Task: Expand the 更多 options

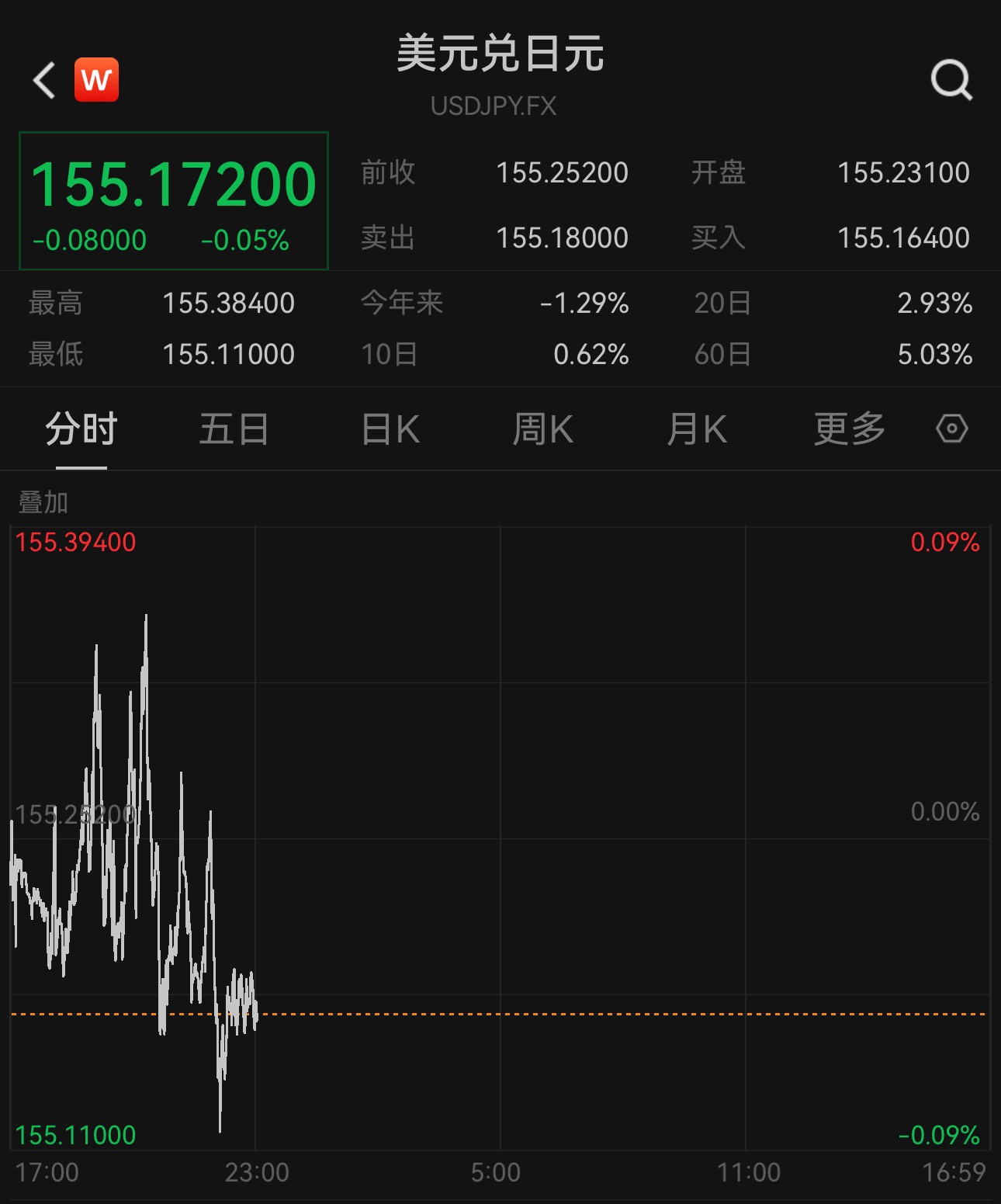Action: (x=849, y=428)
